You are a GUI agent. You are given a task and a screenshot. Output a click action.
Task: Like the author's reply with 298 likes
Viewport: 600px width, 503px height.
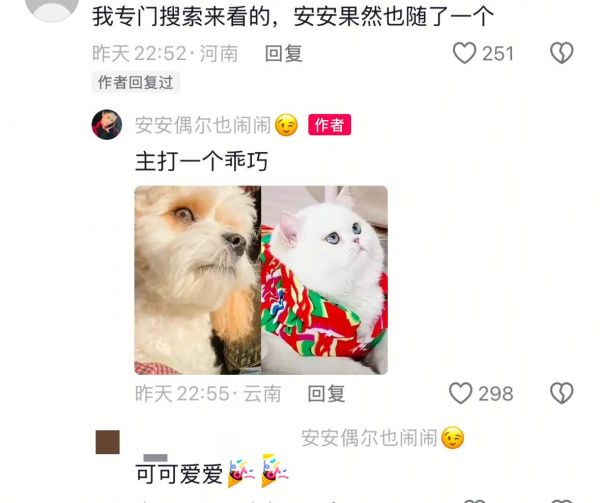[x=461, y=393]
